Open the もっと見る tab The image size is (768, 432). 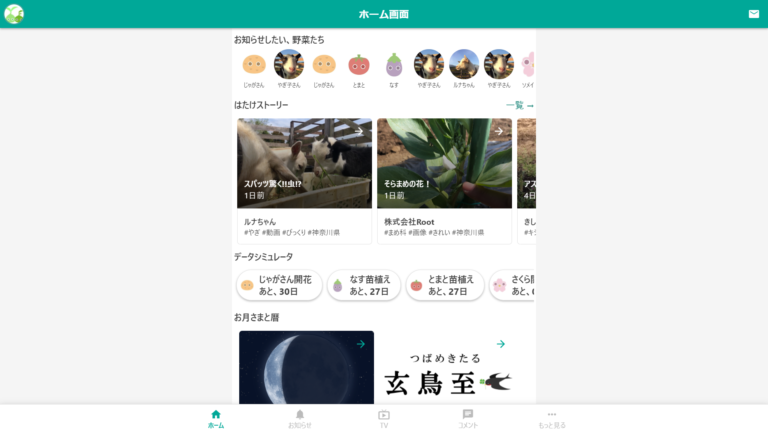coord(552,418)
